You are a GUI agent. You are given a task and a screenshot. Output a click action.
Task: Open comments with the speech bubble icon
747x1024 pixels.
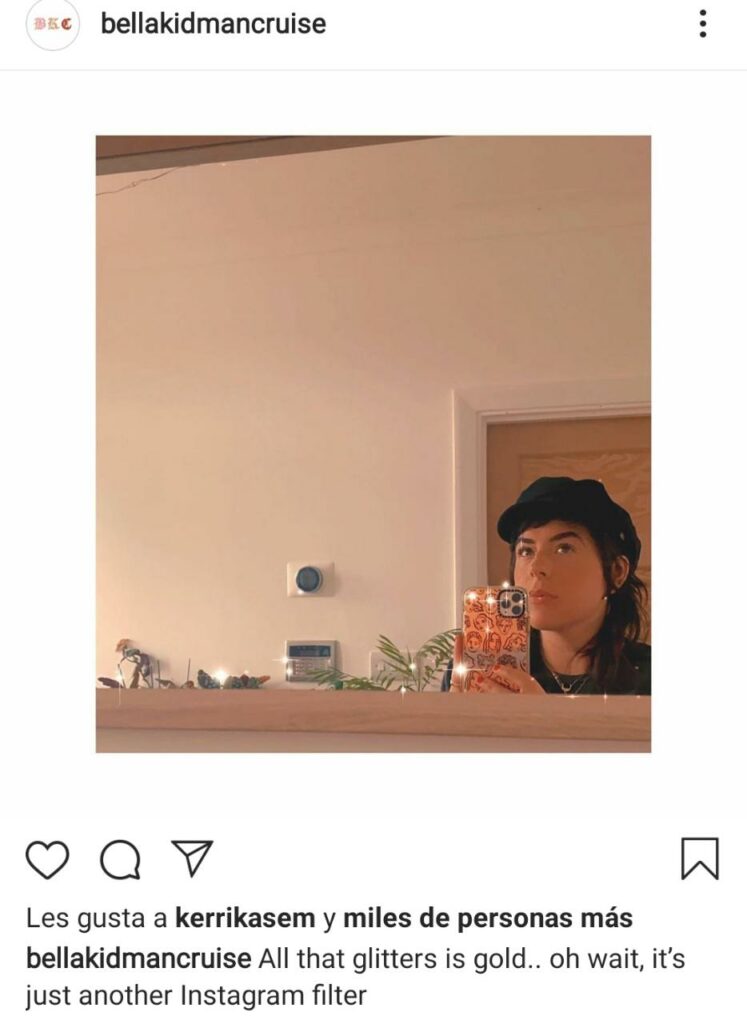[120, 859]
